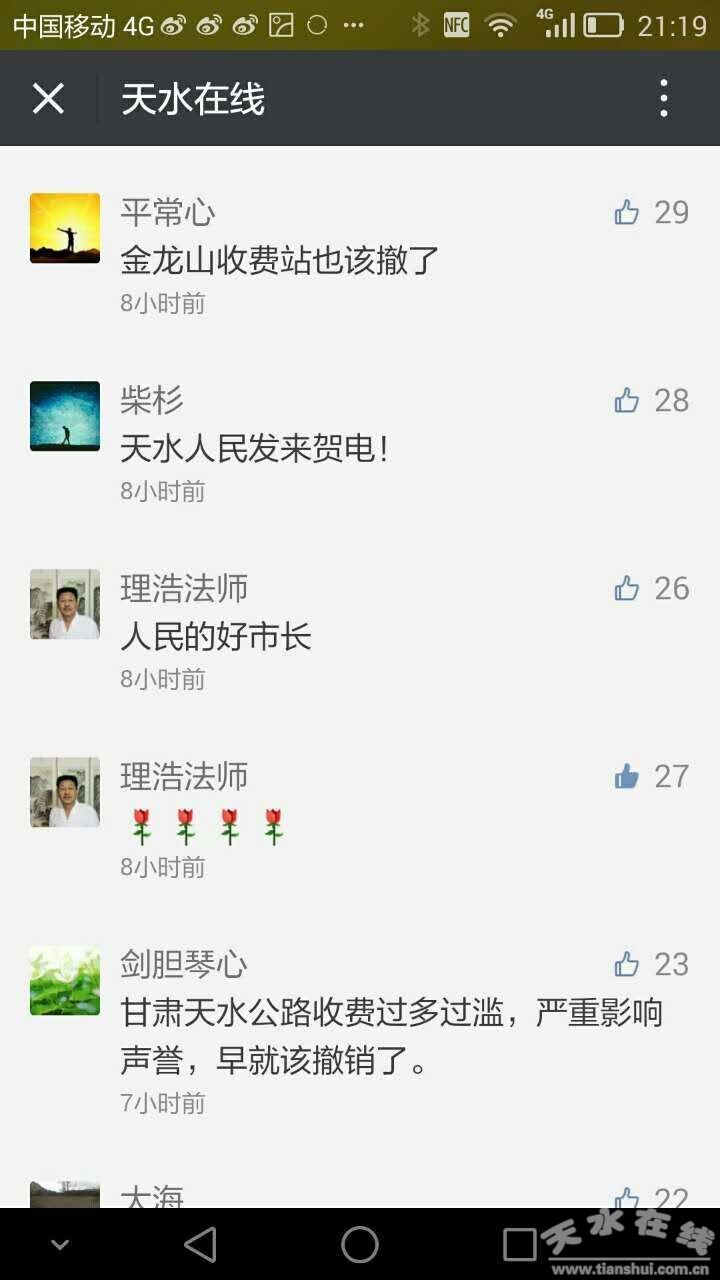Close the 天水在线 page

48,99
